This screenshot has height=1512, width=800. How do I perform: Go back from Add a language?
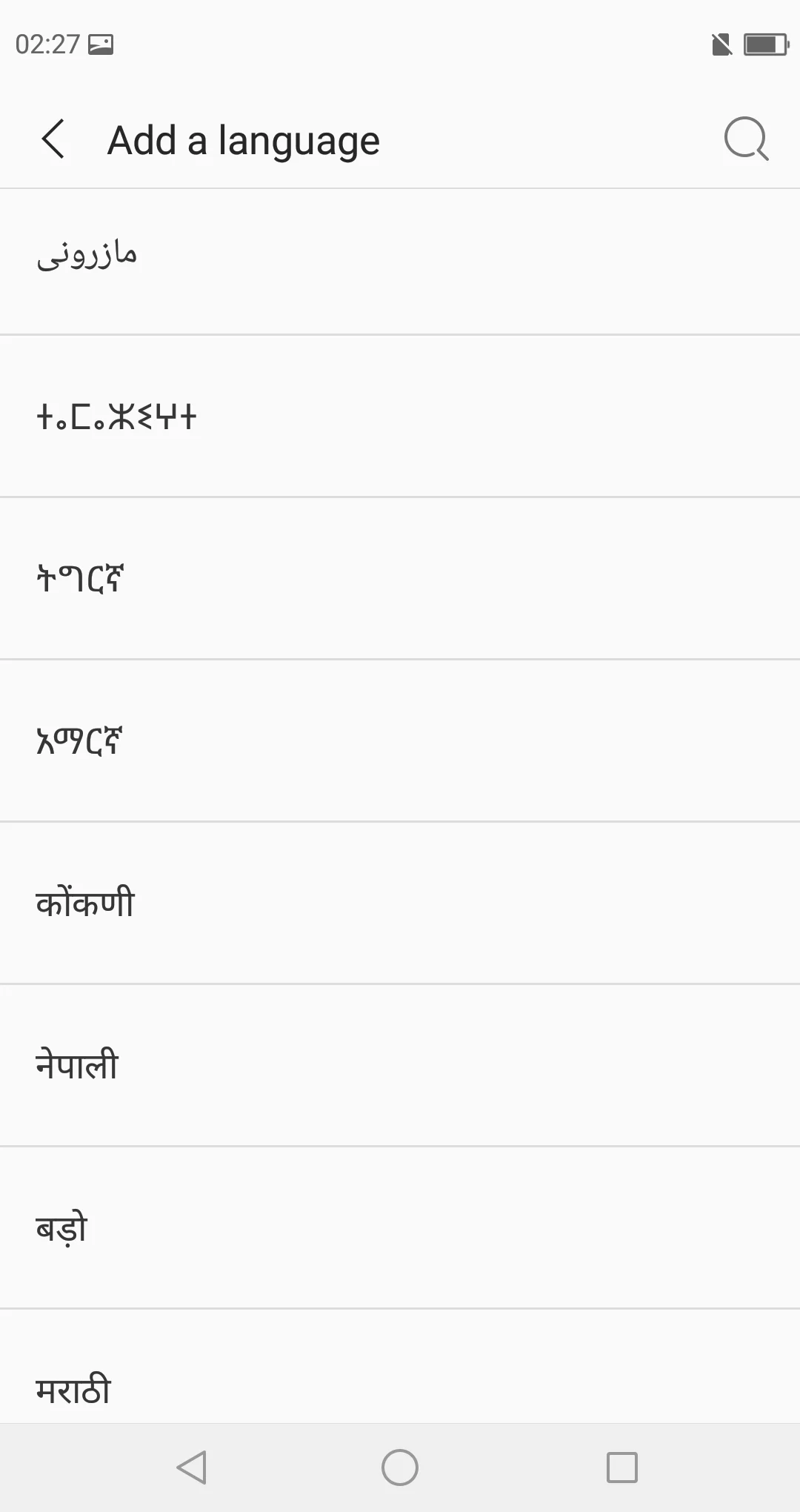click(53, 139)
